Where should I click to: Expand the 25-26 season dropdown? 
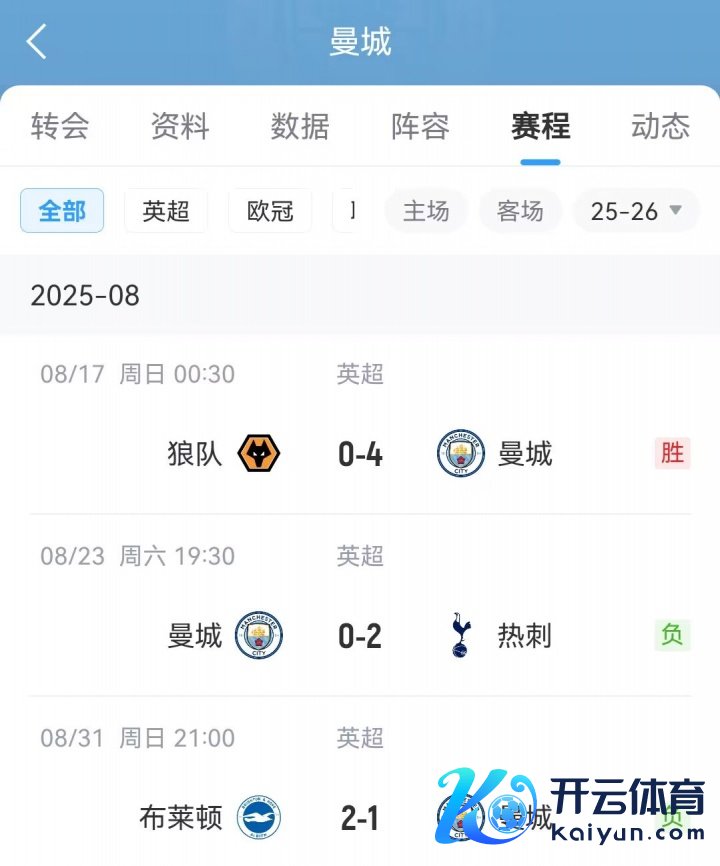pos(636,211)
